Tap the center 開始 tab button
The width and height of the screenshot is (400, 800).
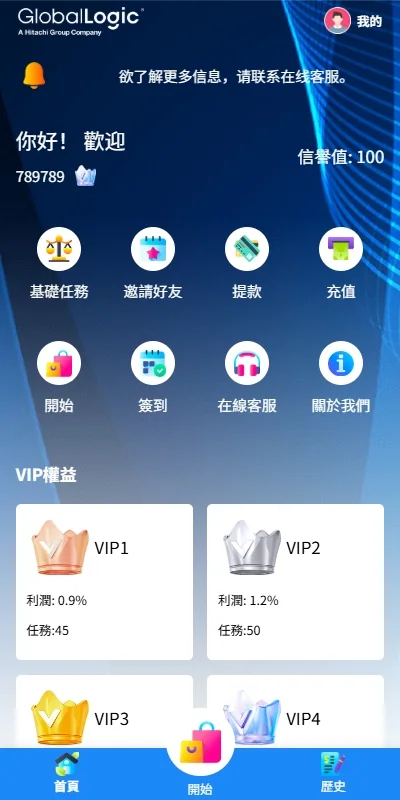click(200, 758)
